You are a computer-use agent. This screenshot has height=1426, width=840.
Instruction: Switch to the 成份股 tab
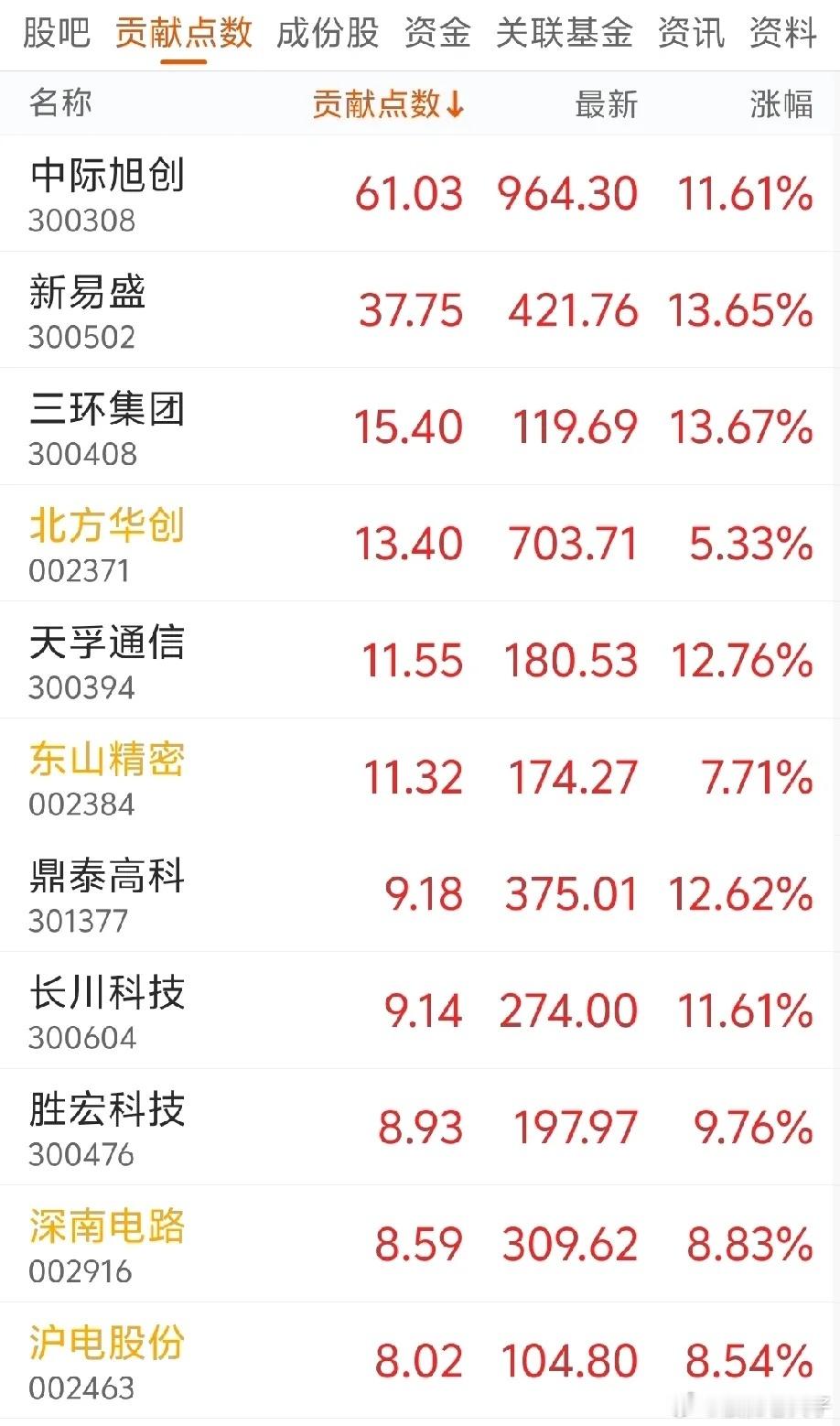tap(328, 33)
